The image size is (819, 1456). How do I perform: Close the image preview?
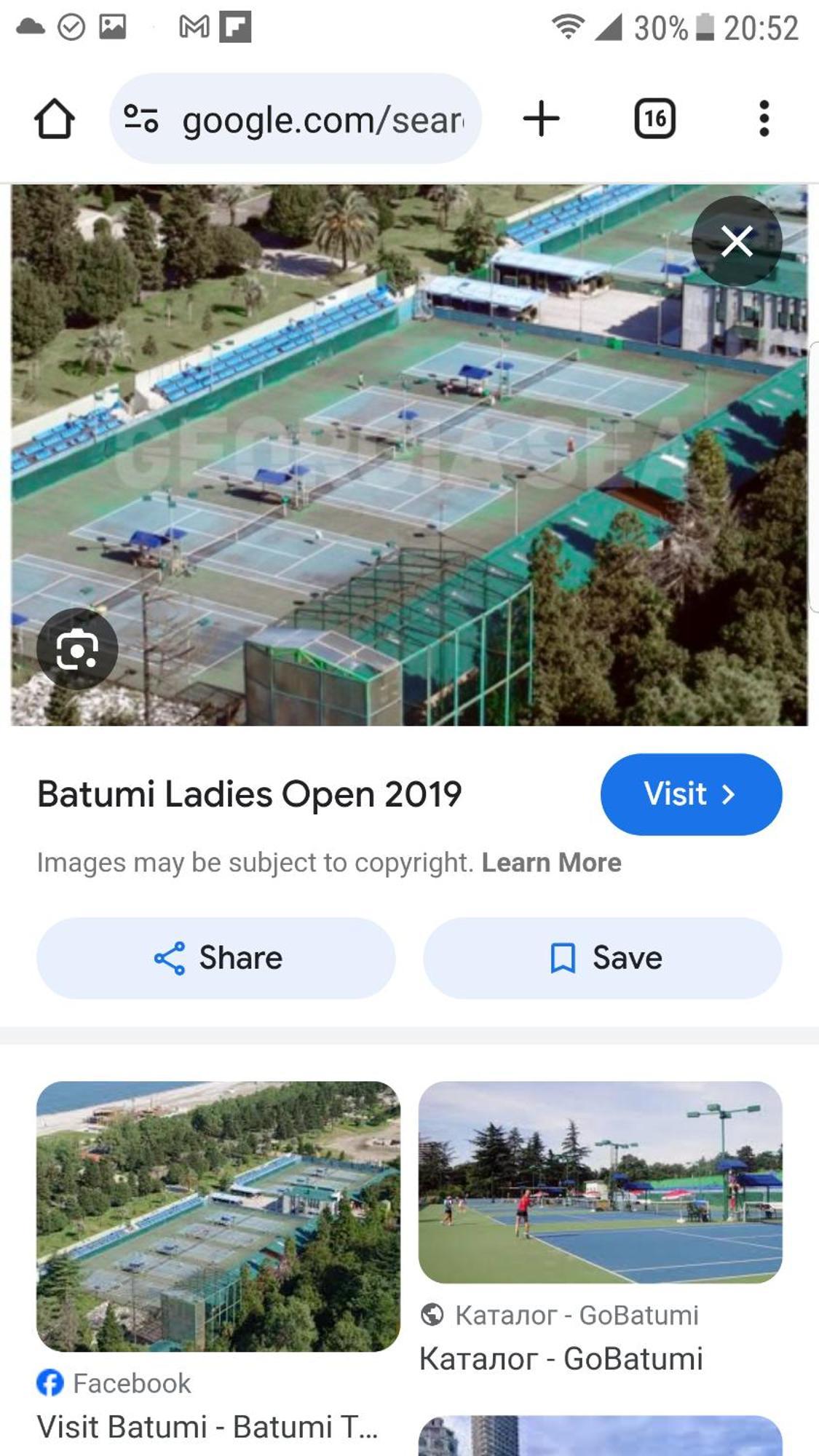coord(736,241)
